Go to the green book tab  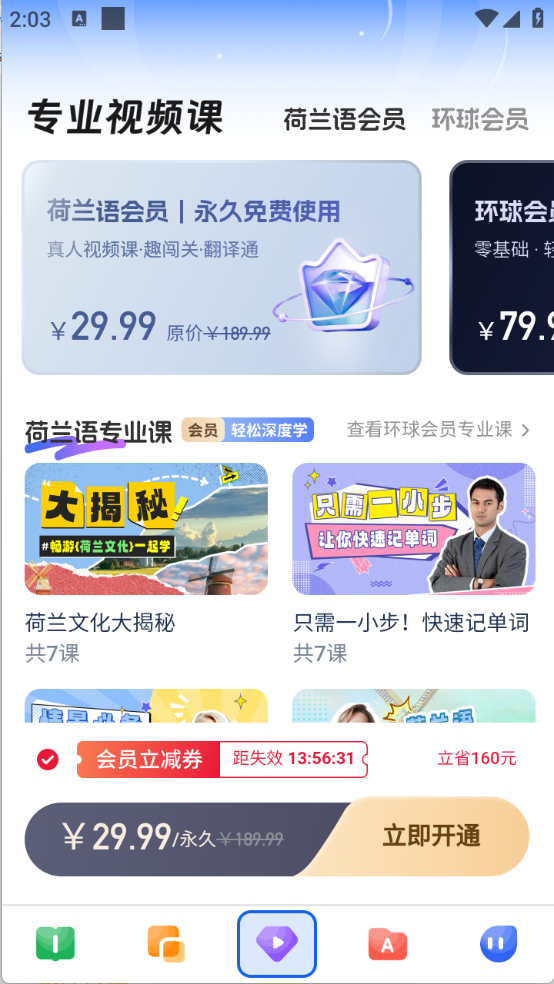tap(55, 943)
